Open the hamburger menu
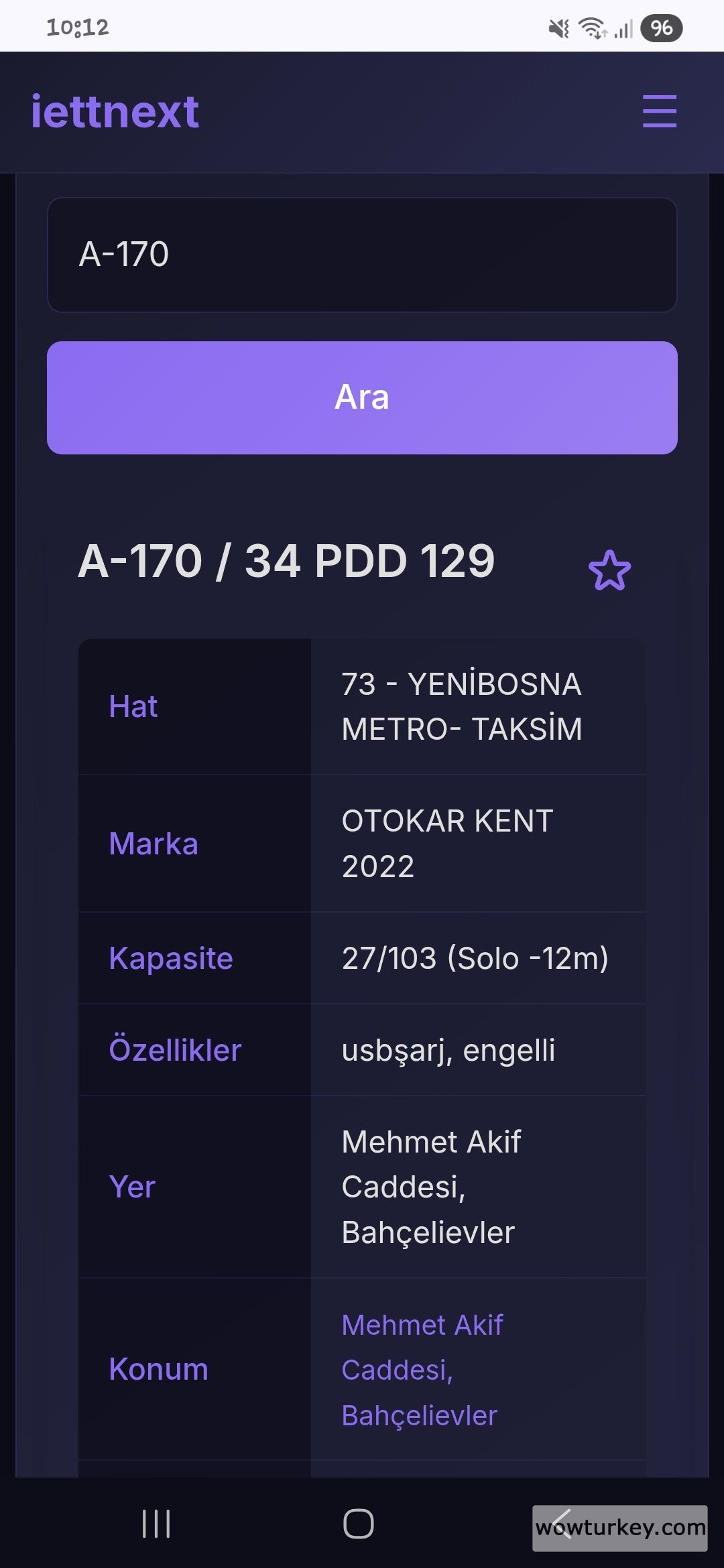Image resolution: width=724 pixels, height=1568 pixels. pos(659,111)
